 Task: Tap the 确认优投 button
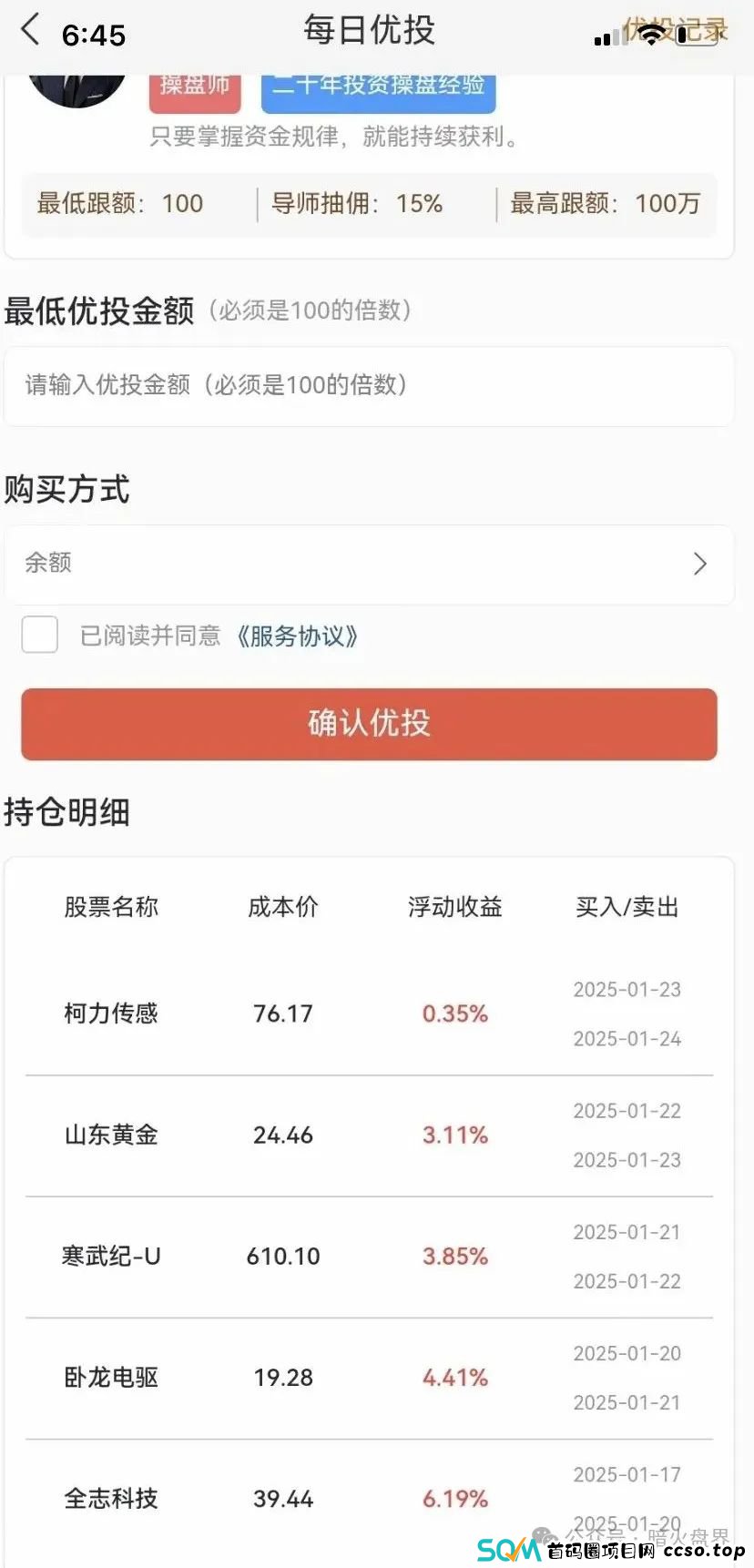coord(369,724)
